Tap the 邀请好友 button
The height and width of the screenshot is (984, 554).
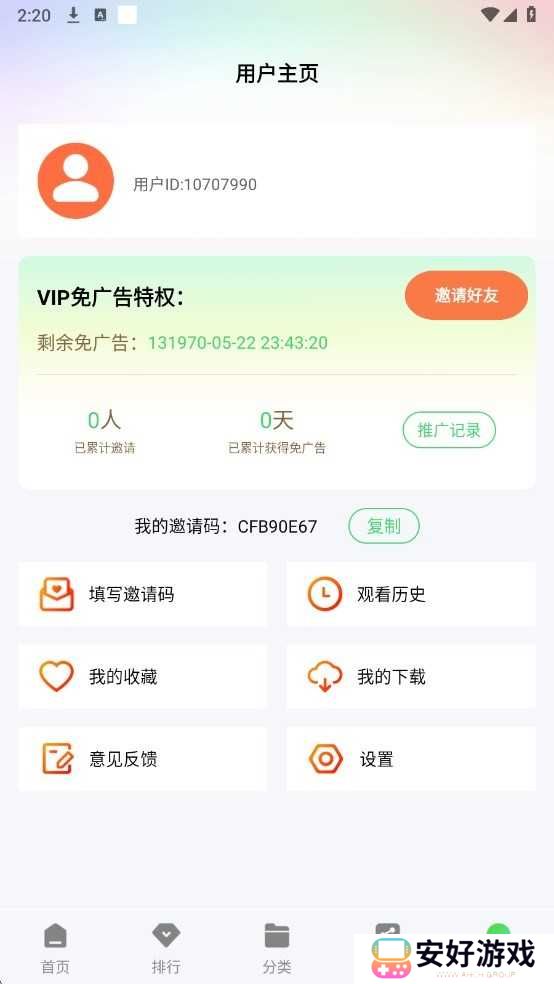(x=466, y=296)
